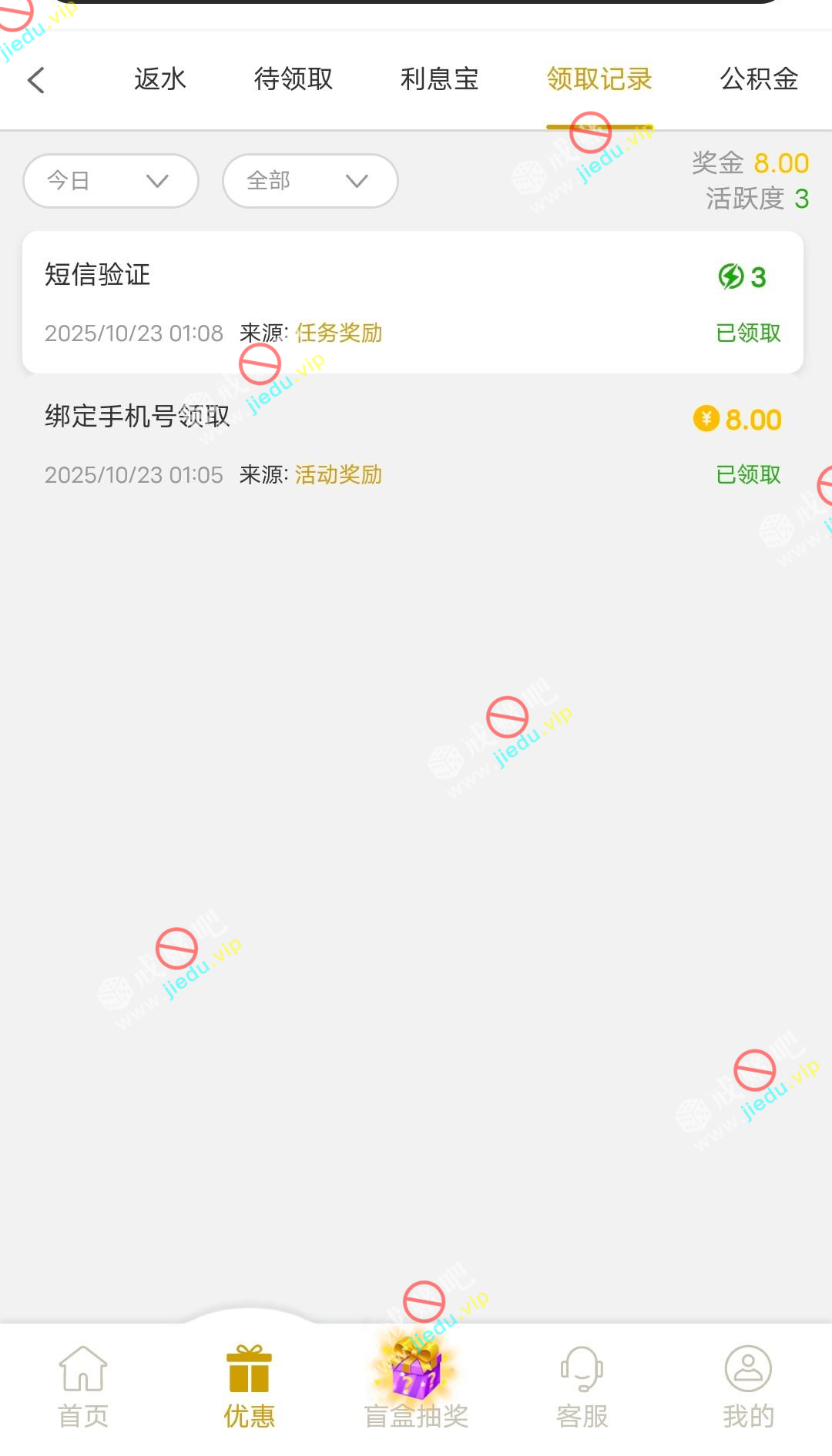Go back using the top-left arrow

[36, 80]
